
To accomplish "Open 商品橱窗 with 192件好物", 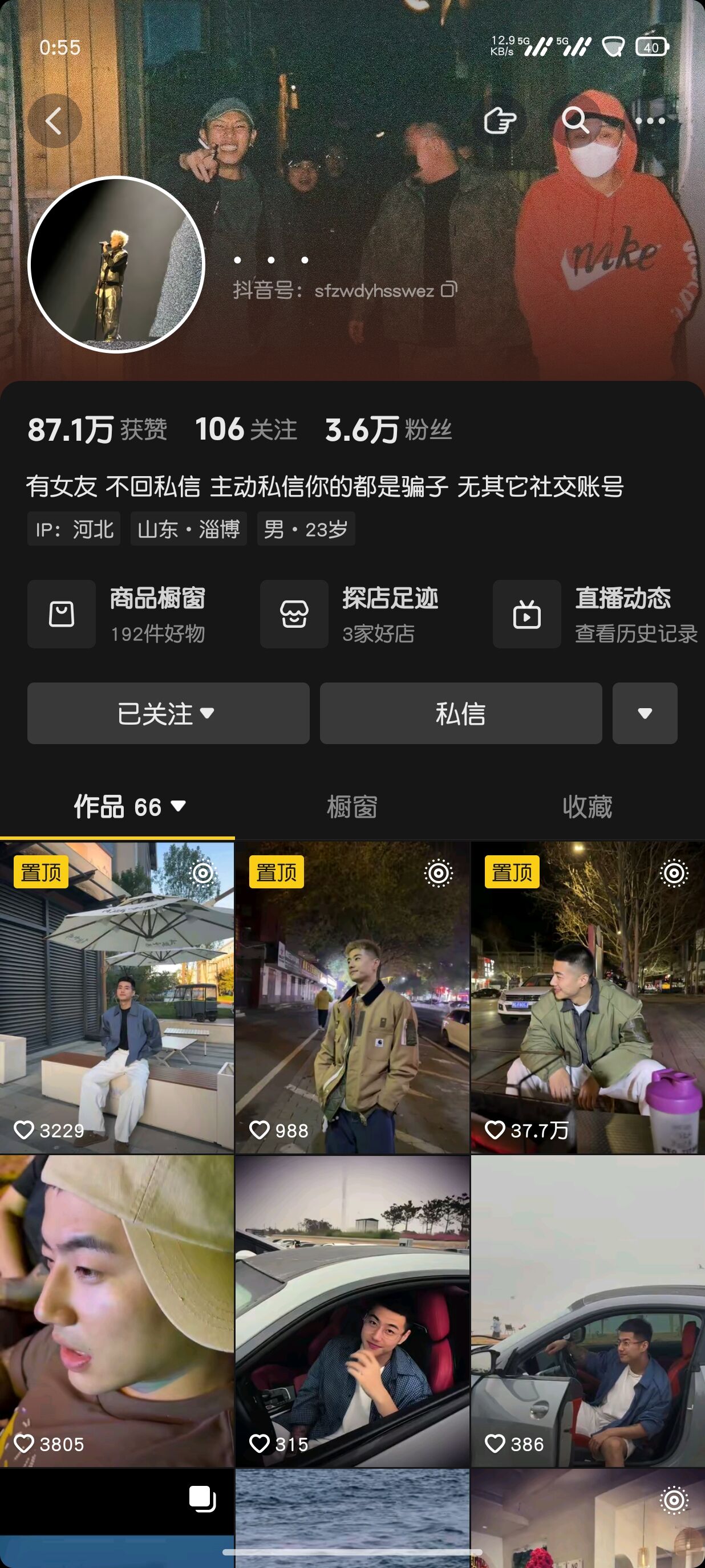I will pyautogui.click(x=117, y=614).
